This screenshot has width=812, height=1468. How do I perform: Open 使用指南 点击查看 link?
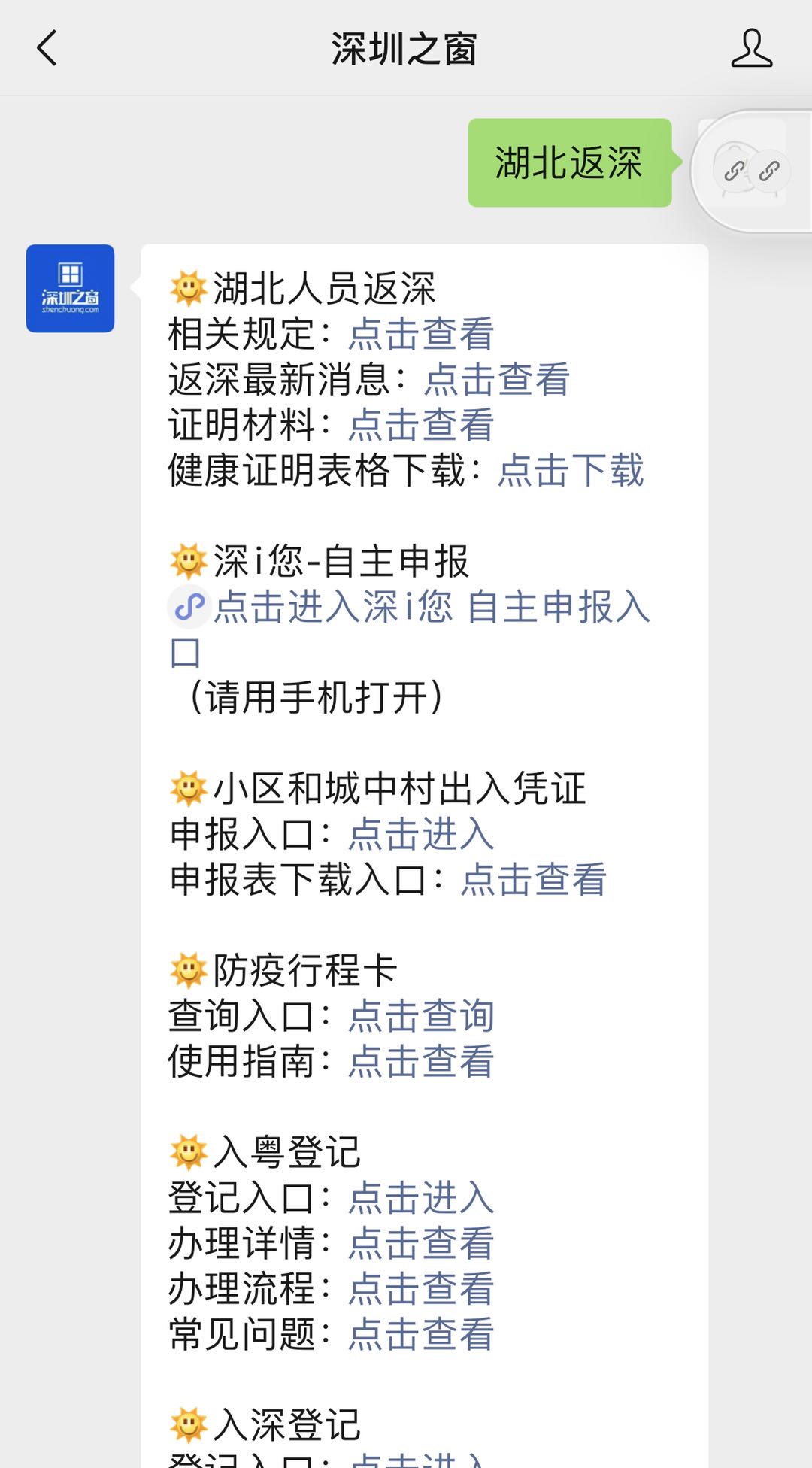(x=421, y=1061)
